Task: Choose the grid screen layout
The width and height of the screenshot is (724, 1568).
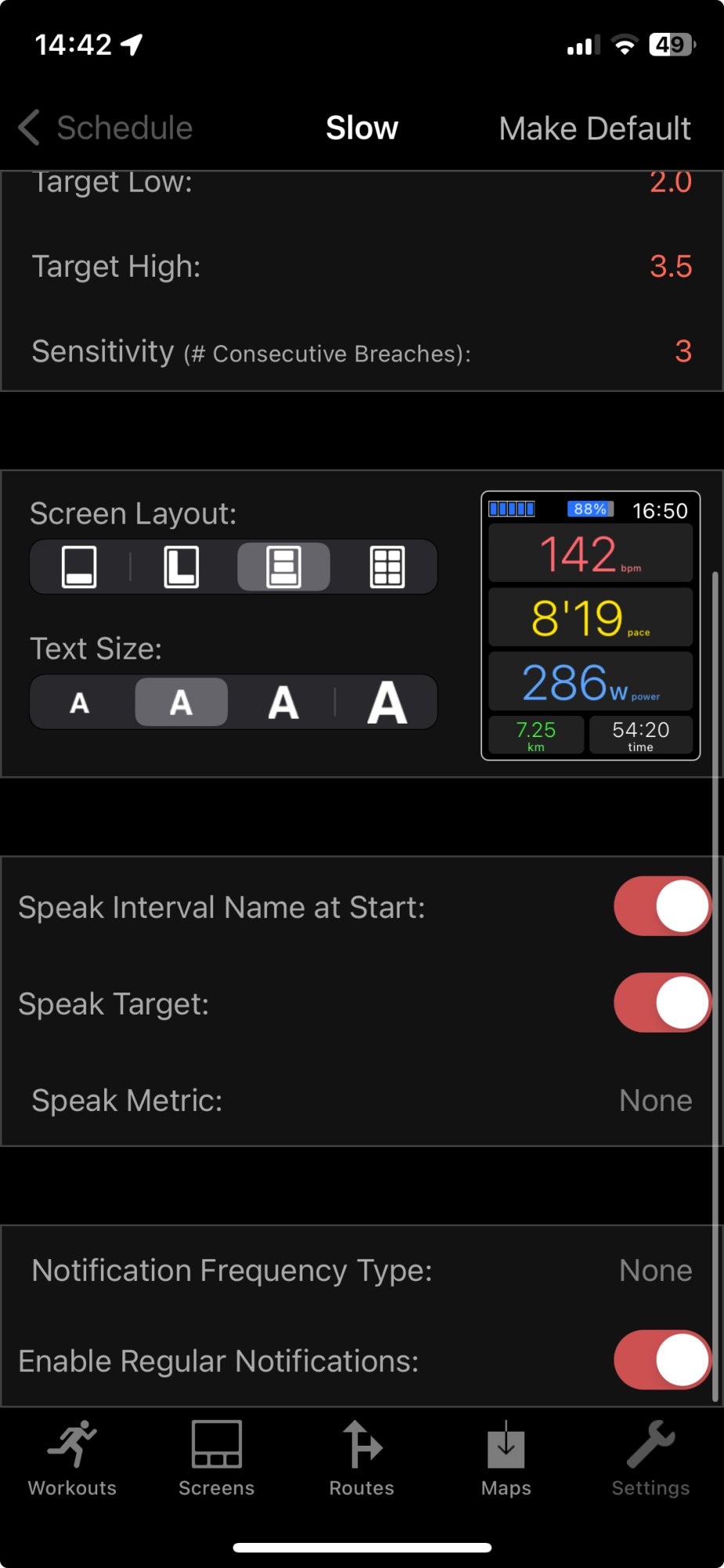Action: click(387, 567)
